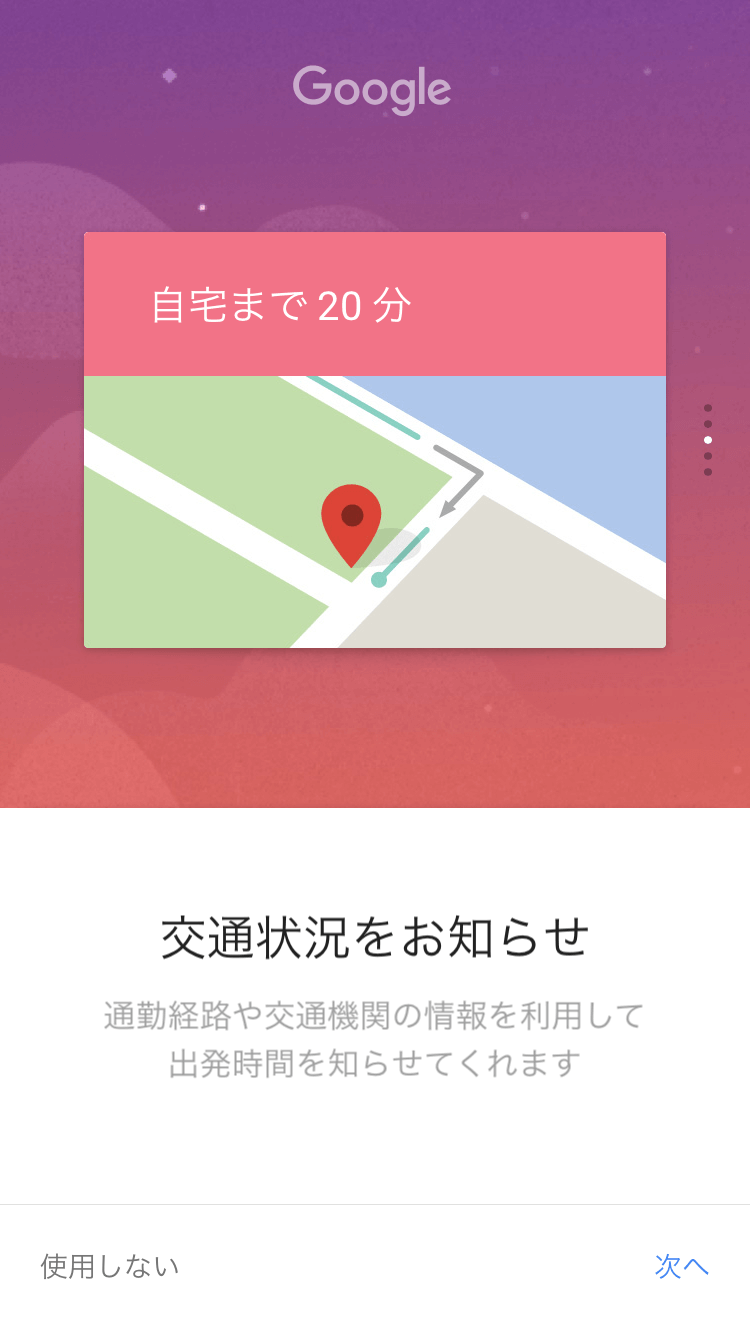Tap 次へ to continue
The height and width of the screenshot is (1334, 750).
(x=681, y=1266)
